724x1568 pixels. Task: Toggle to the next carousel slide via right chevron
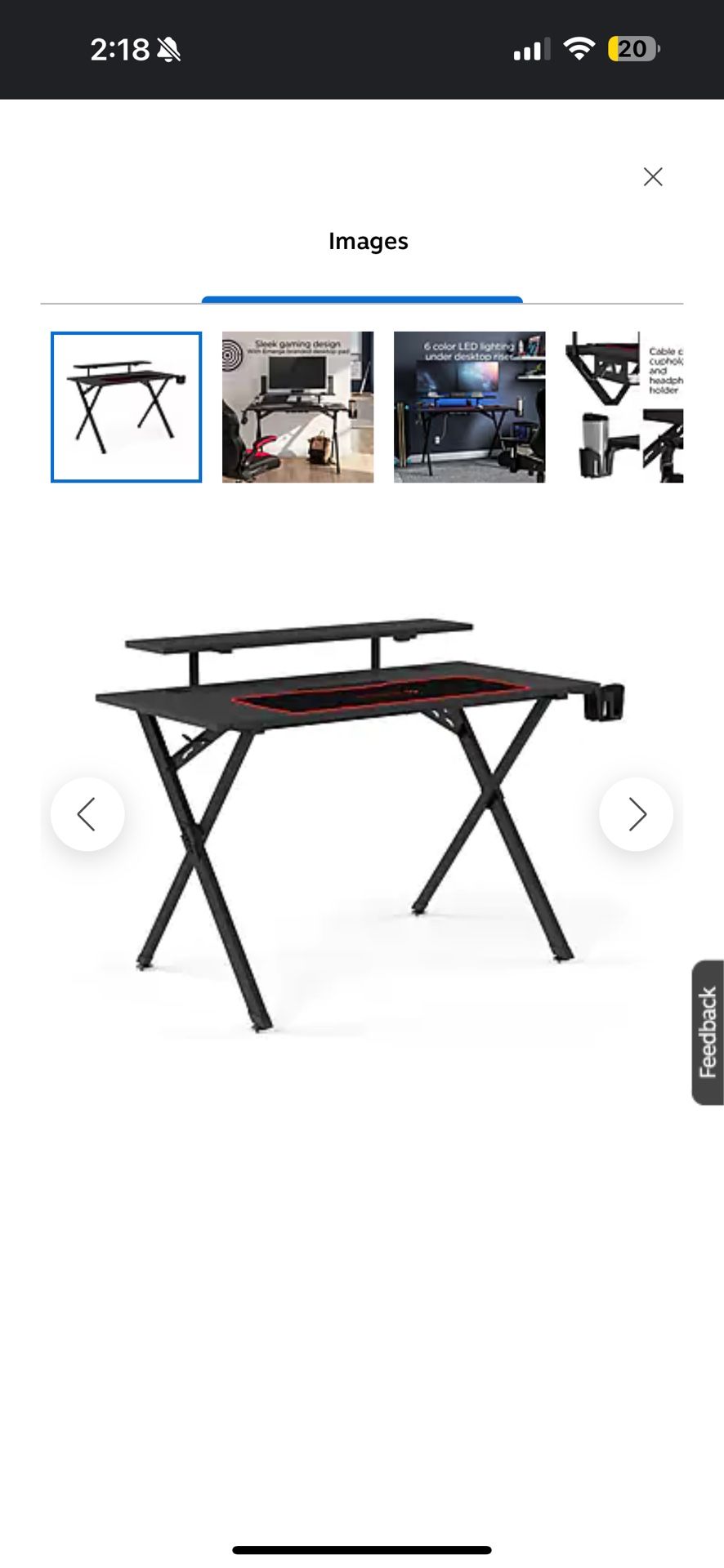click(x=636, y=813)
